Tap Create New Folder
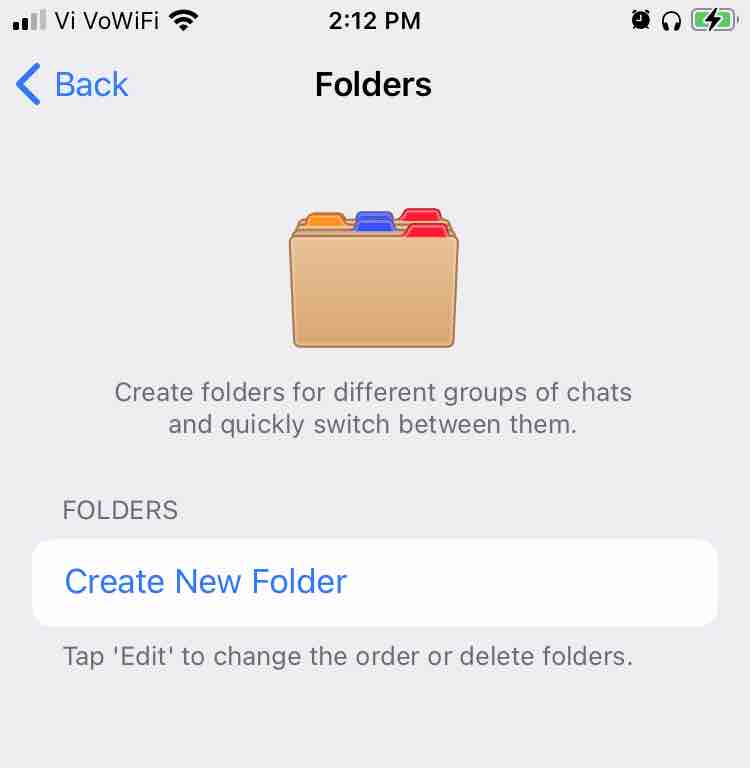 [206, 581]
